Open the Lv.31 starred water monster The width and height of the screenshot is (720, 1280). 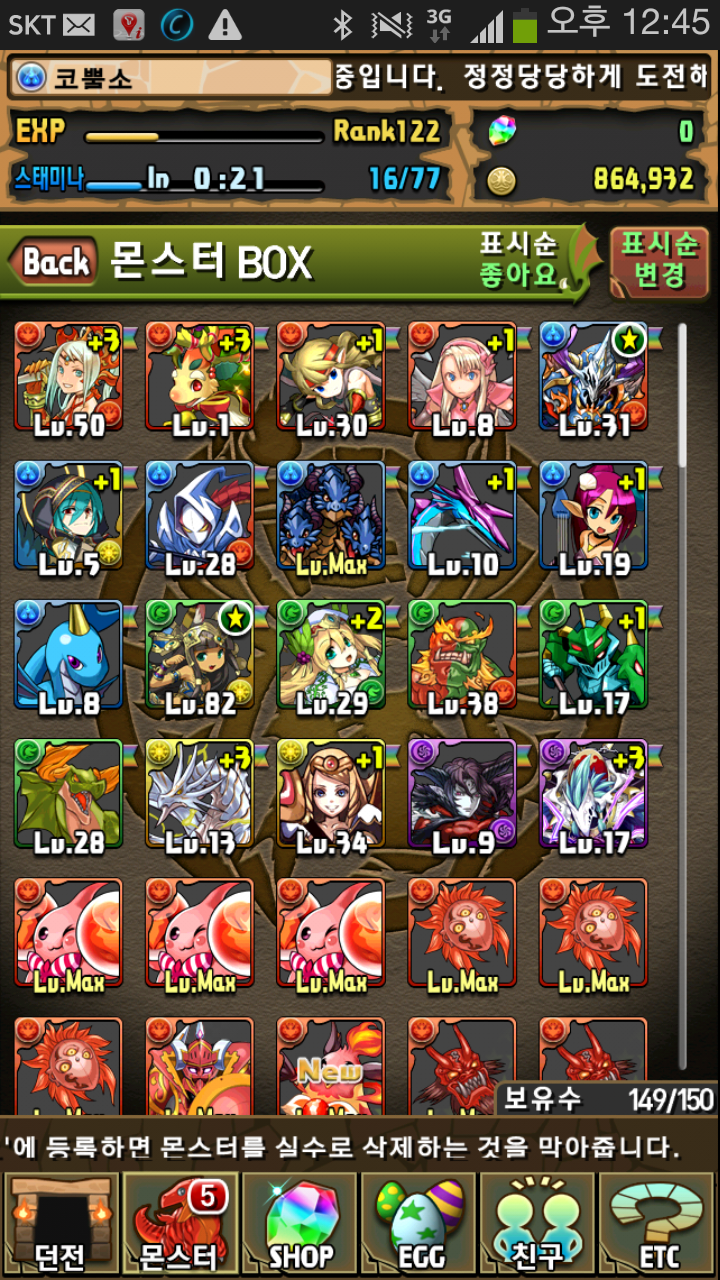[593, 378]
